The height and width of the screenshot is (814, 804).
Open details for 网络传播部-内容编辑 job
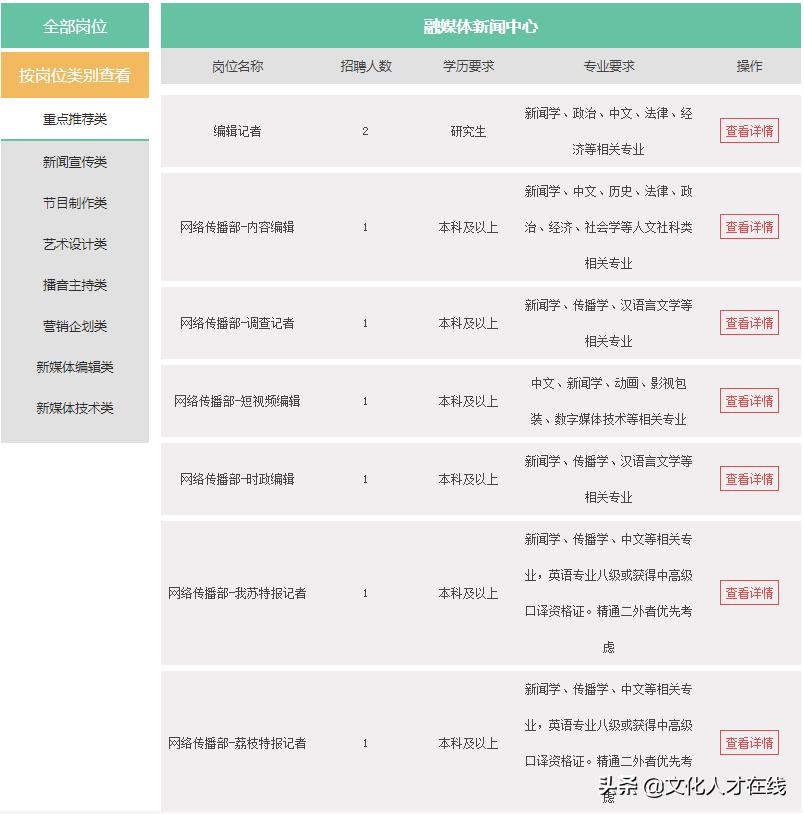pyautogui.click(x=749, y=227)
